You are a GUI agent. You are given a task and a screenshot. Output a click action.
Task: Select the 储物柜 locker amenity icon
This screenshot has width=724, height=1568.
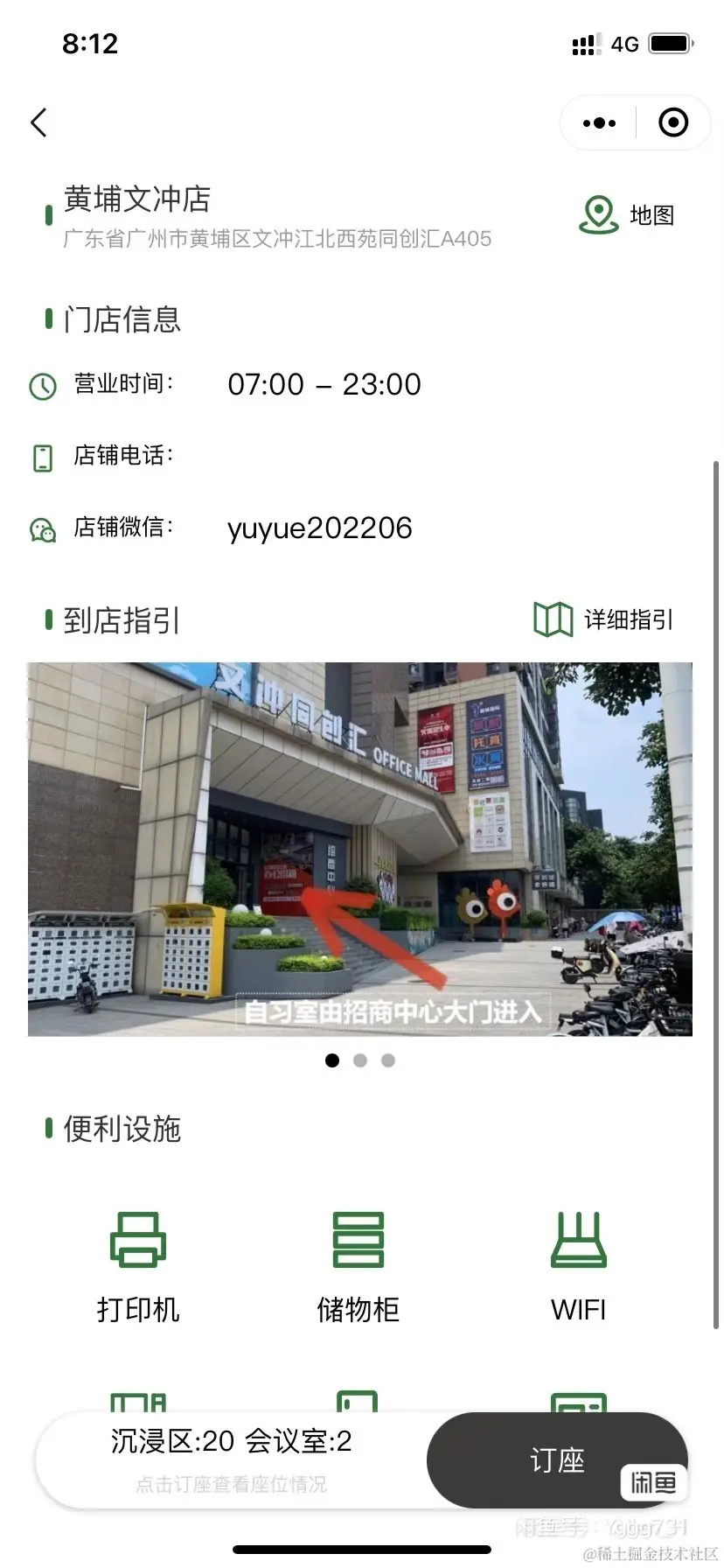(356, 1239)
